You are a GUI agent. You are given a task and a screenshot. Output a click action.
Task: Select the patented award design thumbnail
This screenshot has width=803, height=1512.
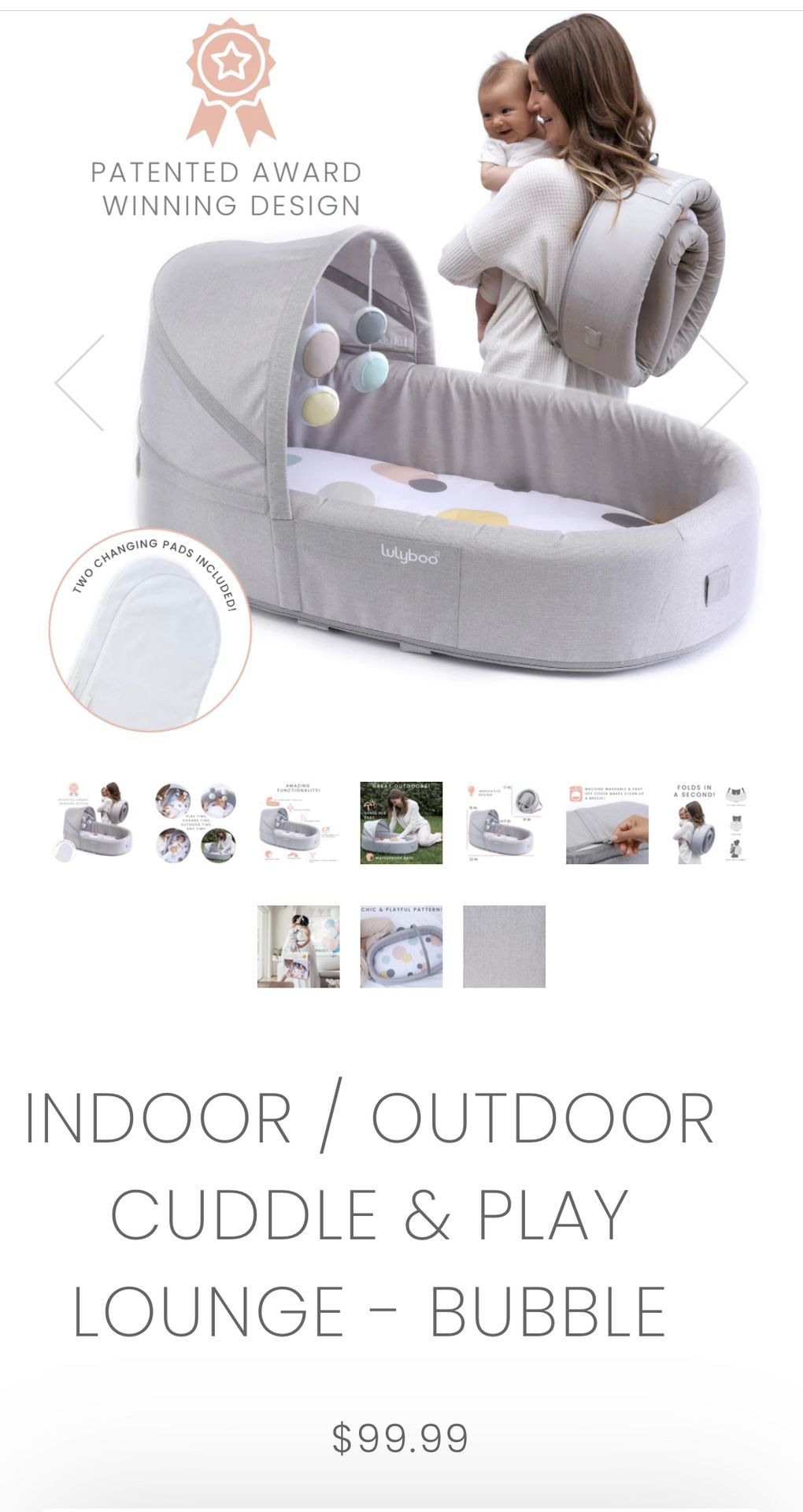pos(93,823)
